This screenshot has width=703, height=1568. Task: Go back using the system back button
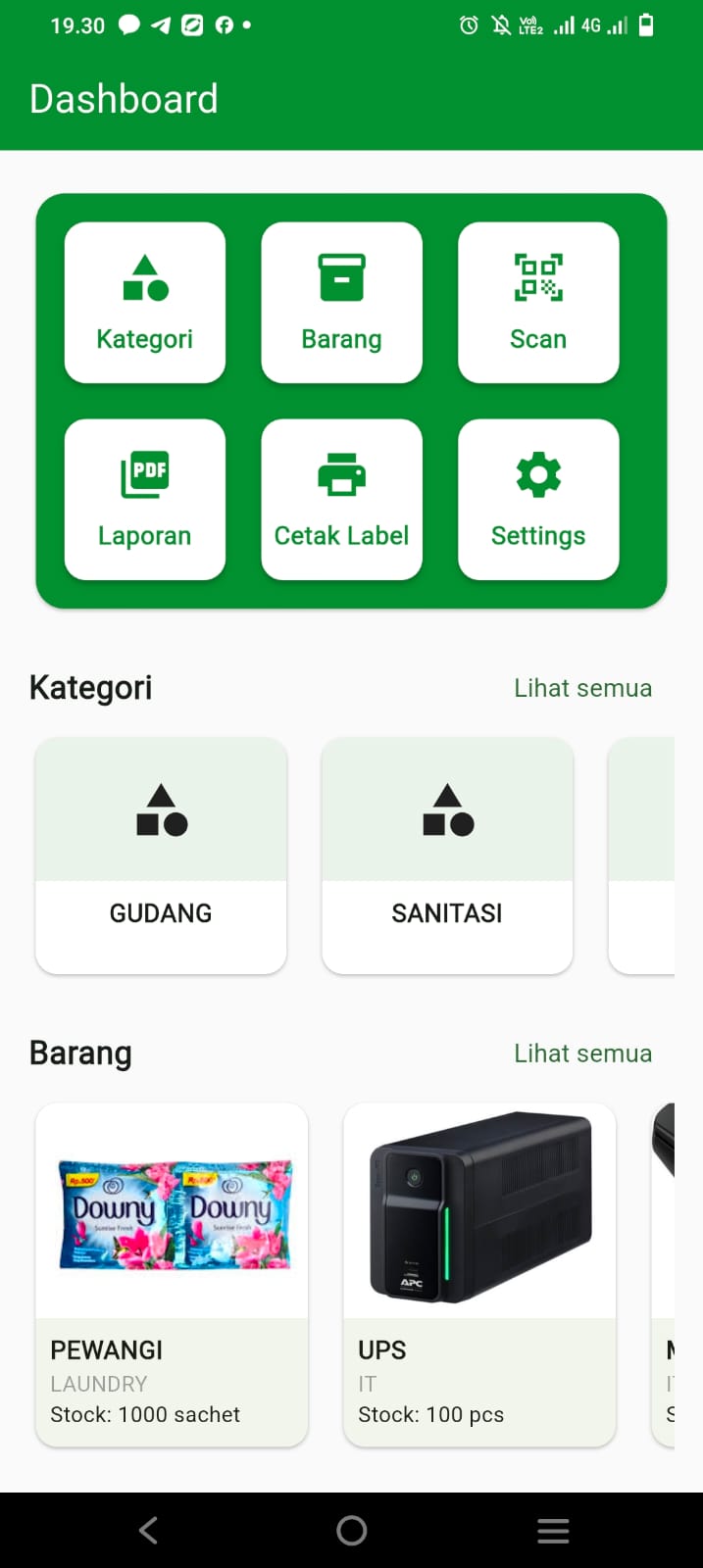point(148,1530)
